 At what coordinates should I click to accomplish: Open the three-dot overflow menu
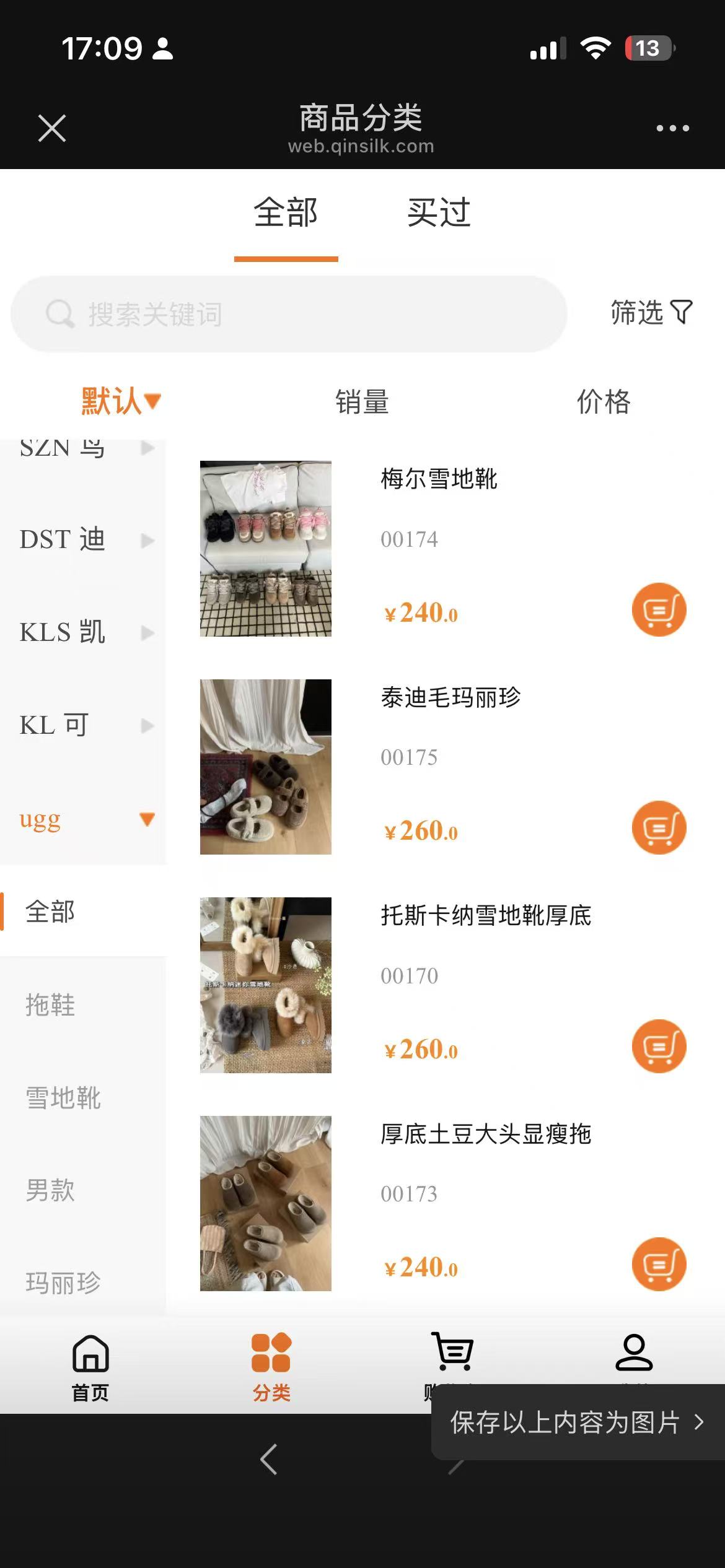(672, 128)
